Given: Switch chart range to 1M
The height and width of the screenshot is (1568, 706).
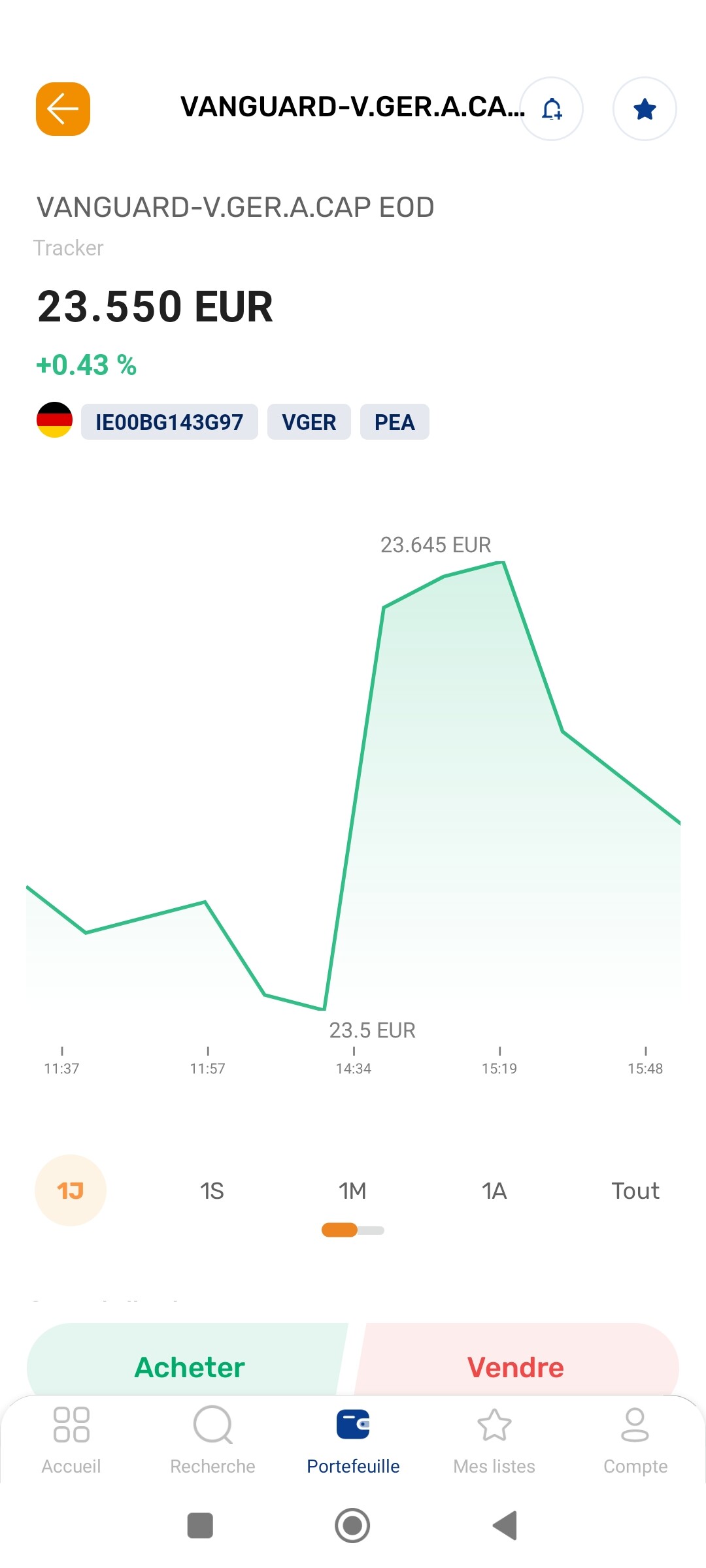Looking at the screenshot, I should tap(352, 1190).
